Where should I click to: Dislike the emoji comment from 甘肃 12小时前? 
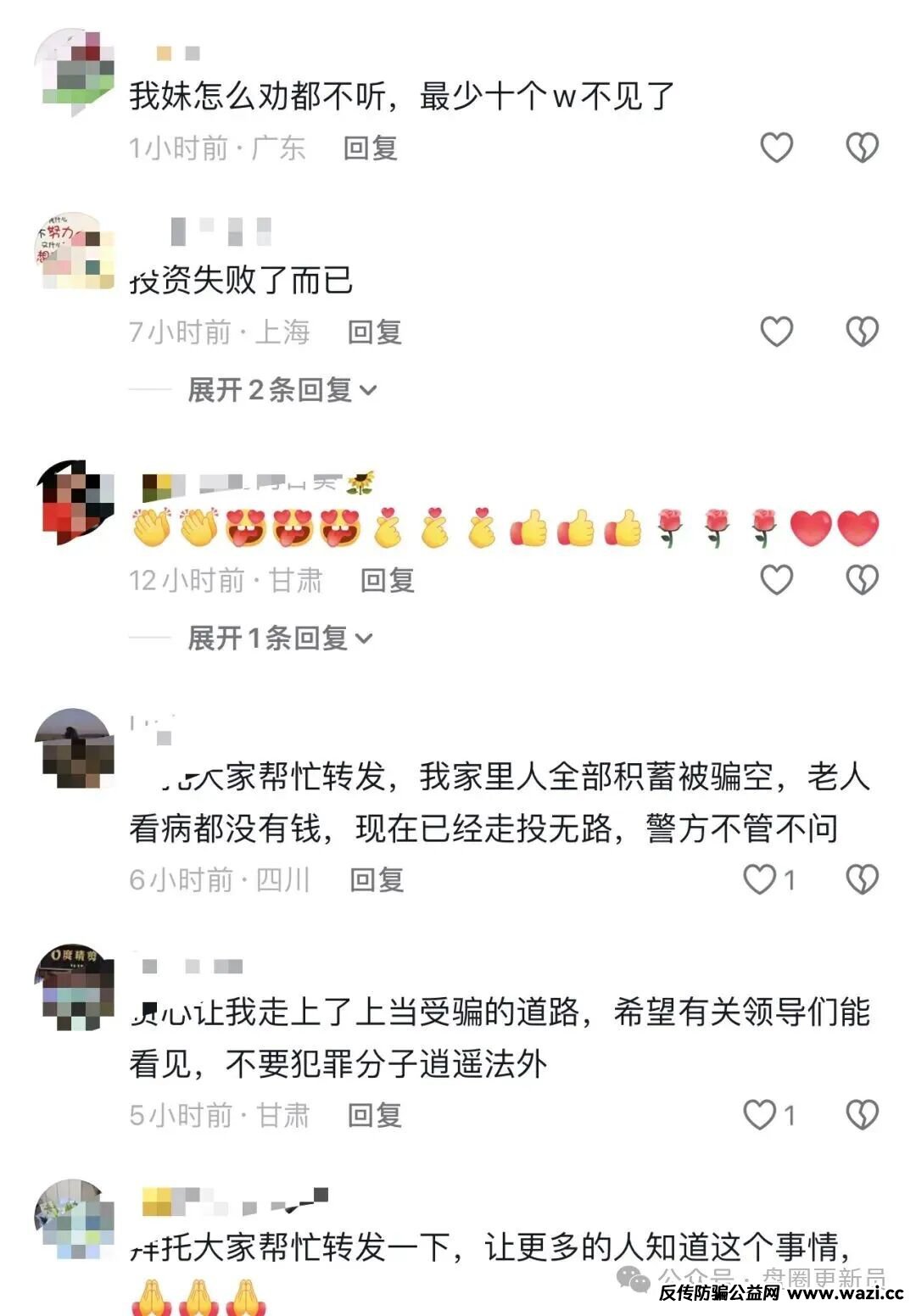point(862,580)
